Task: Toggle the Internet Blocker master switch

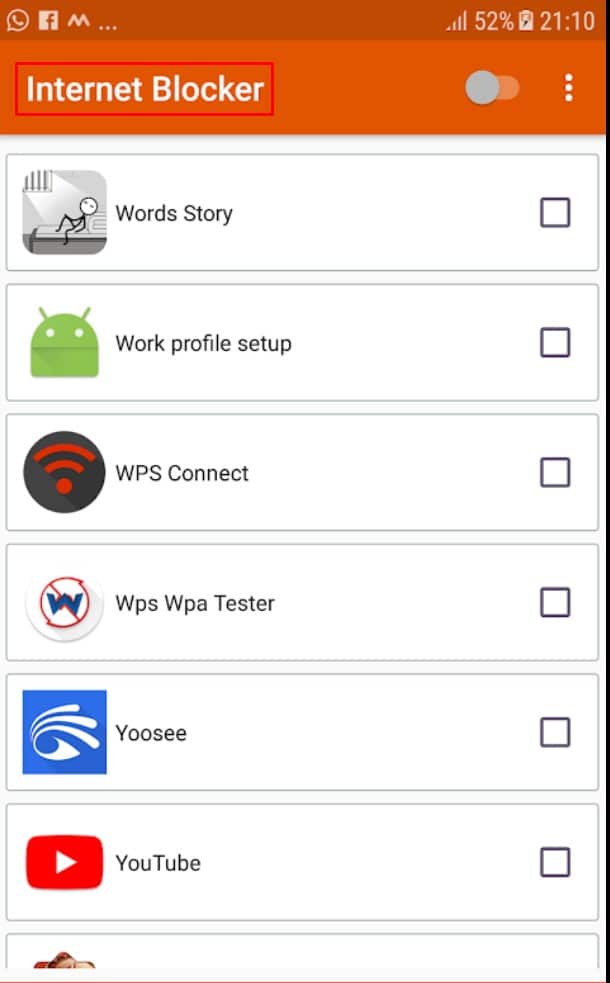Action: pyautogui.click(x=492, y=88)
